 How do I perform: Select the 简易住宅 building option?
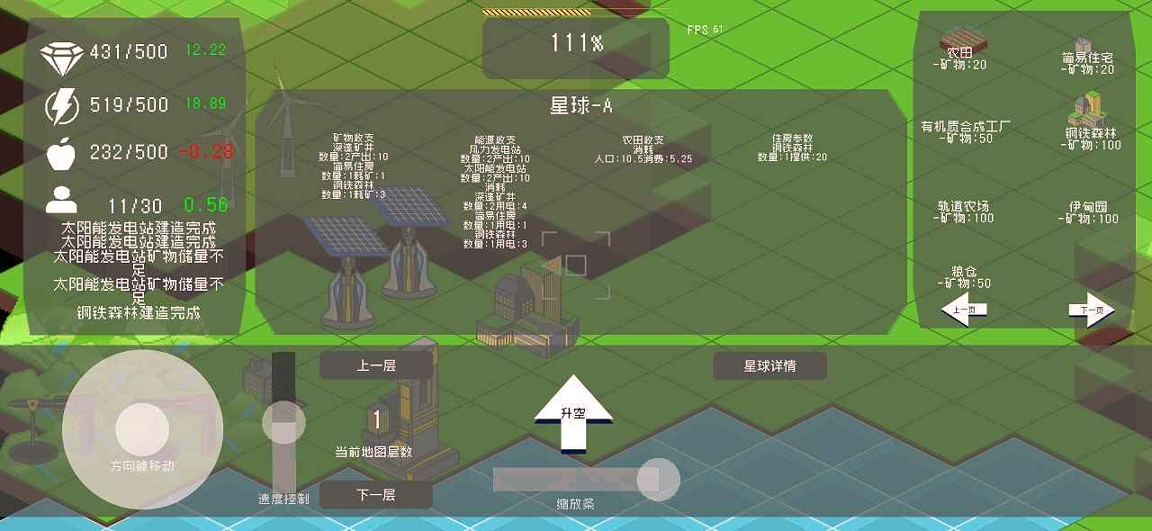tap(1089, 62)
